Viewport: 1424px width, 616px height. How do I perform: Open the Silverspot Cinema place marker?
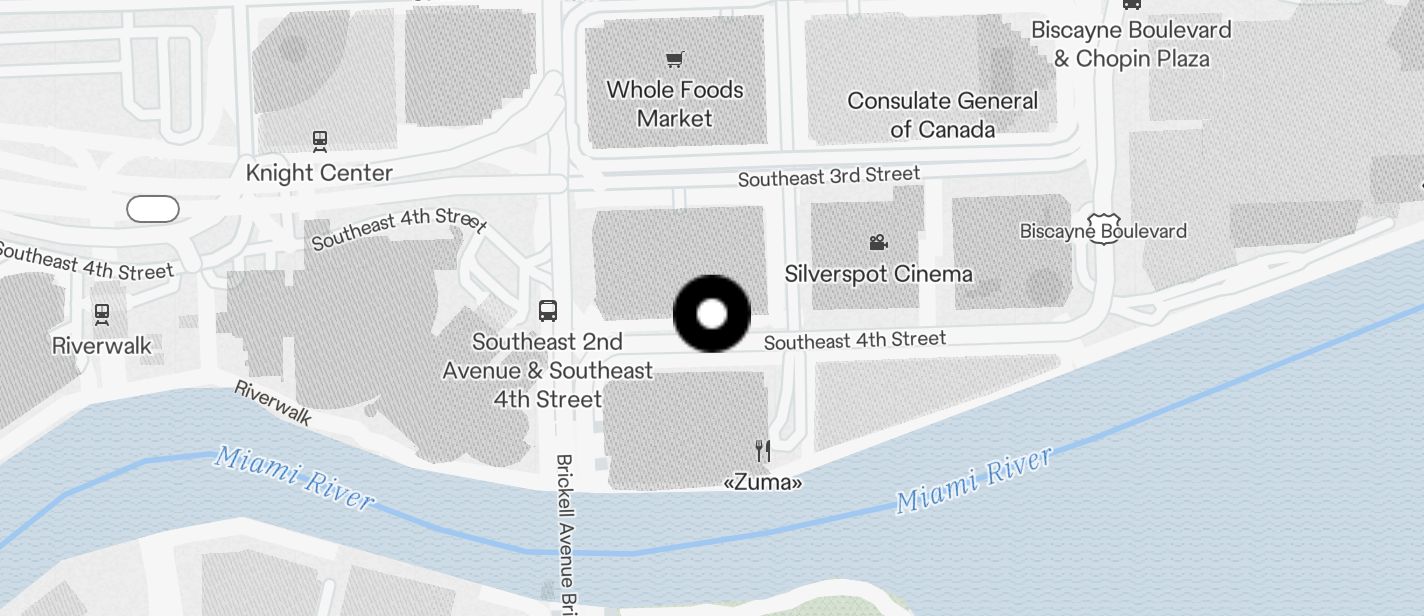coord(878,242)
